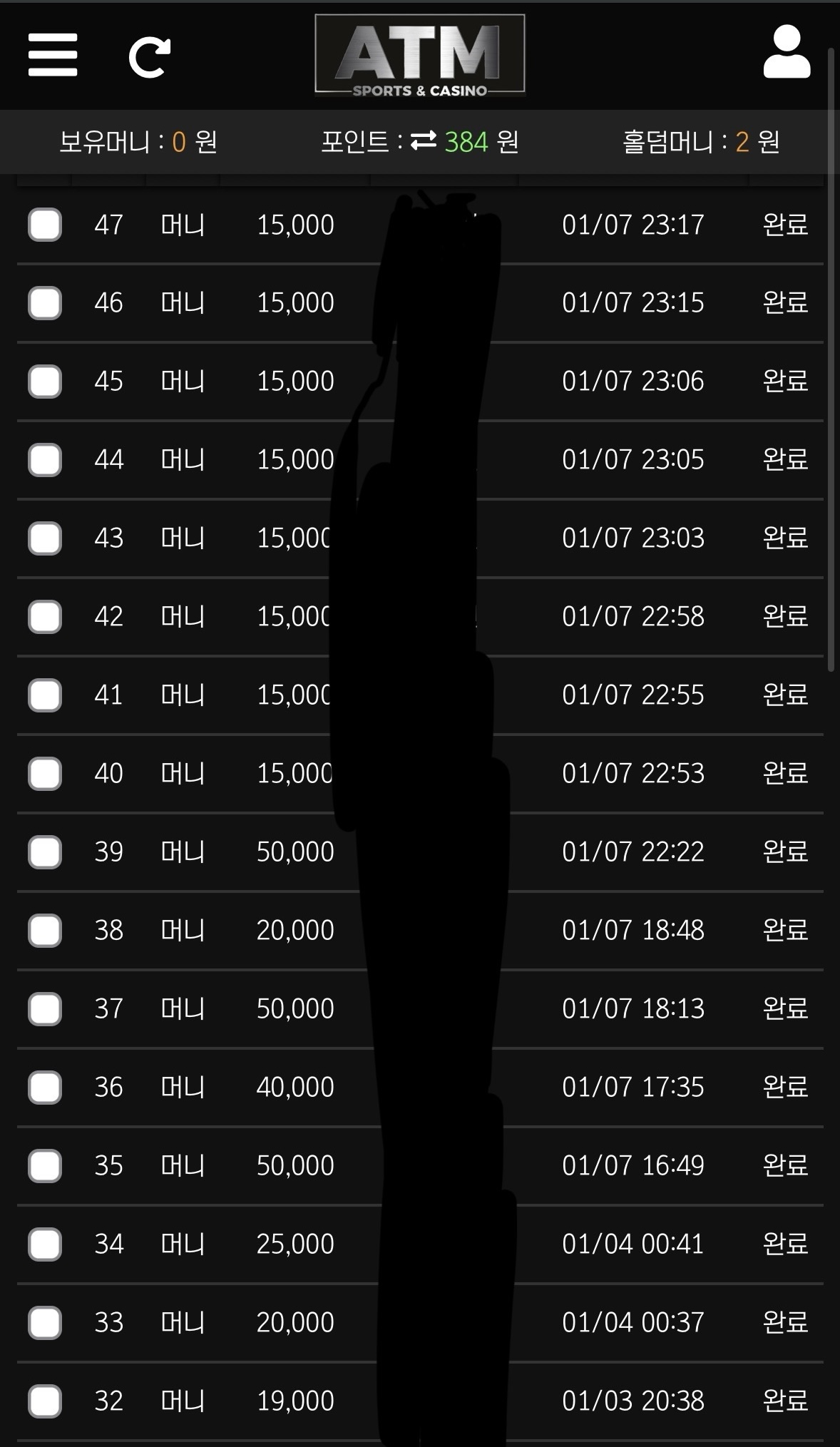
Task: Mark entry 33 checkbox
Action: [x=45, y=1322]
